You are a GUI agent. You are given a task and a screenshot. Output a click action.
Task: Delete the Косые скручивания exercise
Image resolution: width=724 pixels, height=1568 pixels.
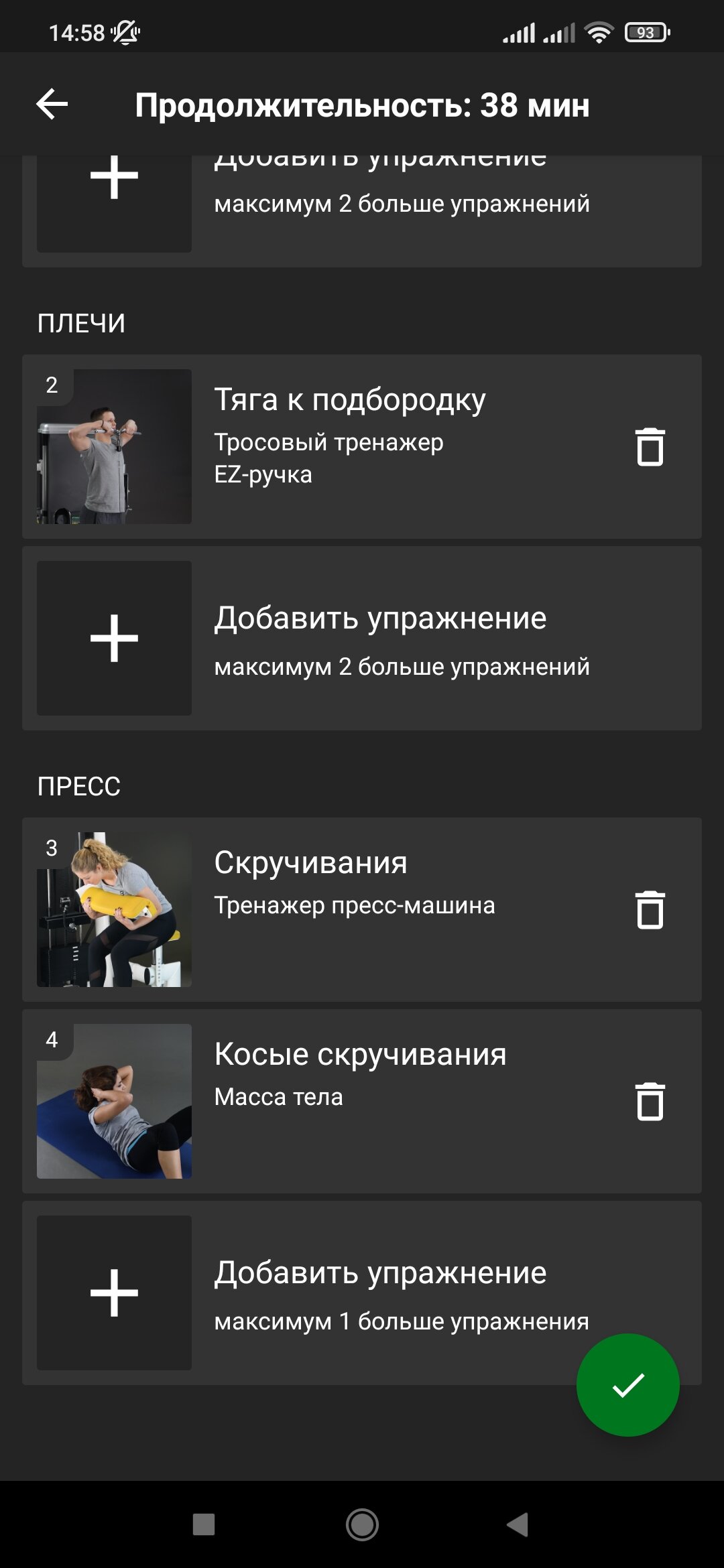[x=650, y=1101]
